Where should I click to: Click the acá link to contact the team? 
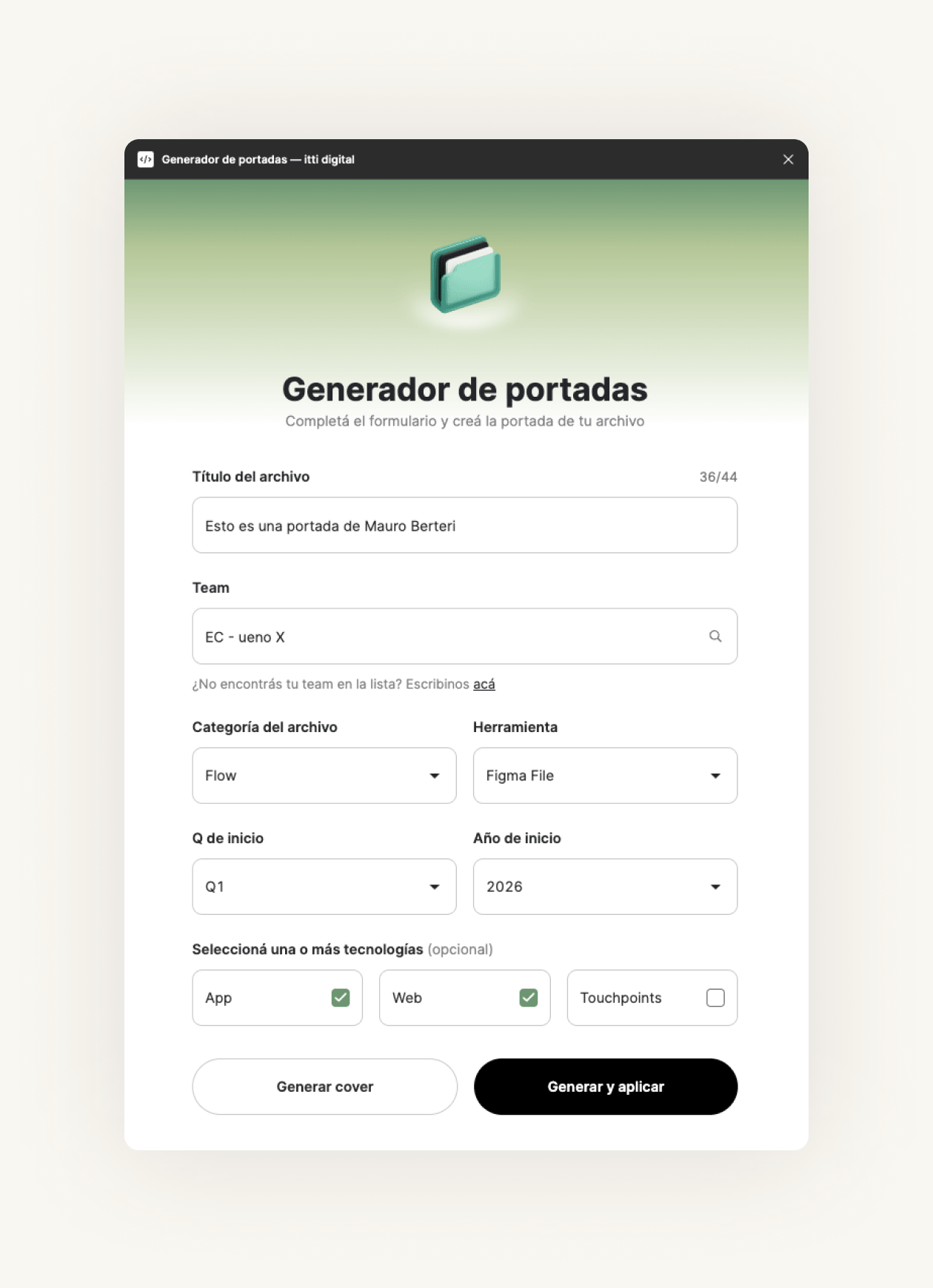tap(484, 685)
